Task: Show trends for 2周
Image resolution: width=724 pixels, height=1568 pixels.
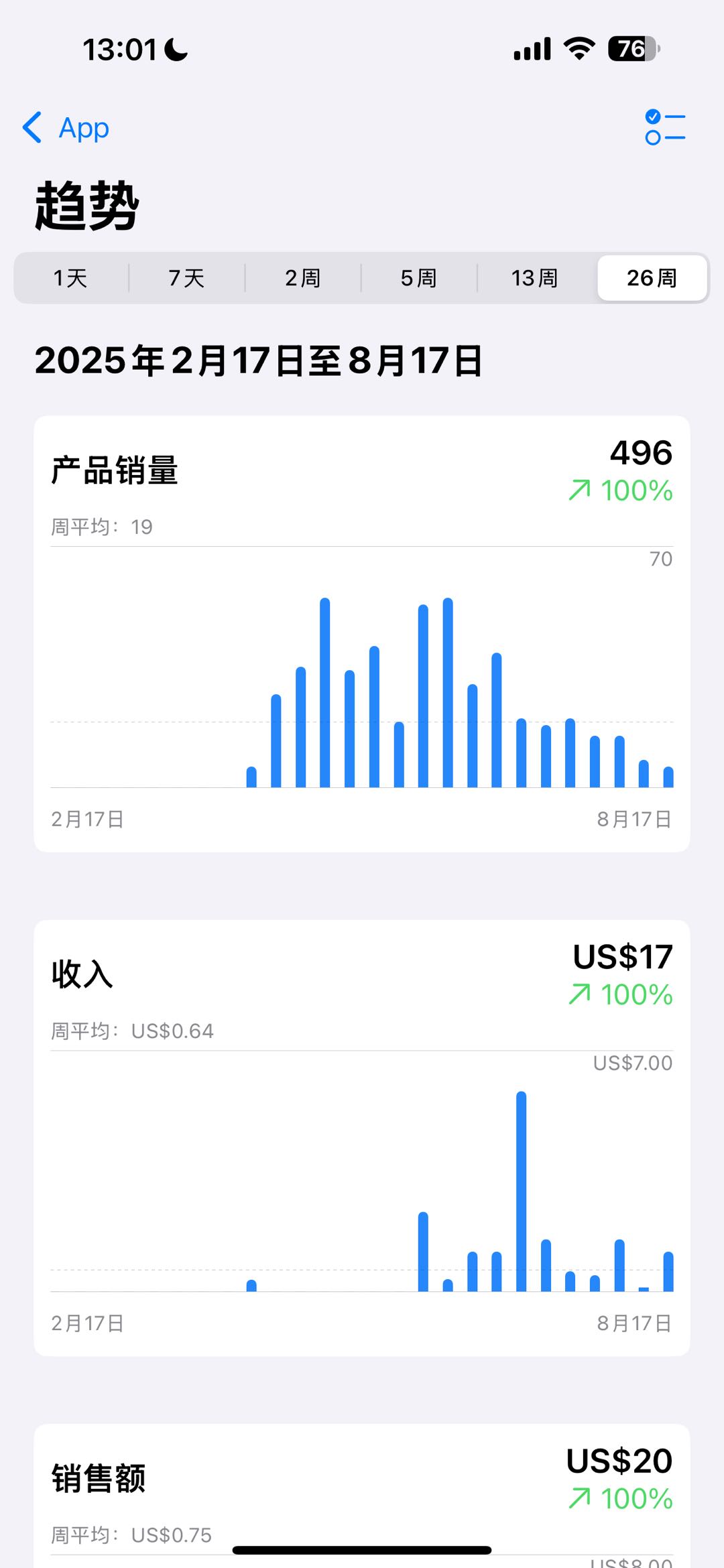Action: click(303, 278)
